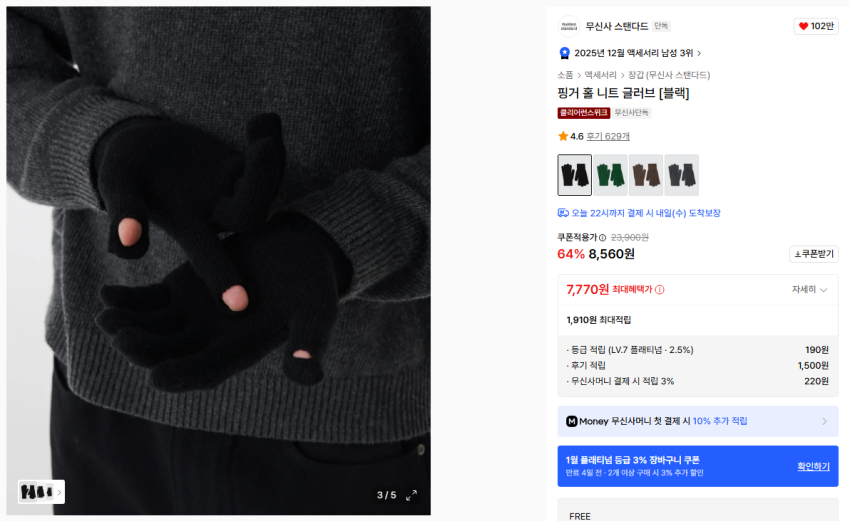
Task: Like the product with the heart button
Action: (816, 26)
